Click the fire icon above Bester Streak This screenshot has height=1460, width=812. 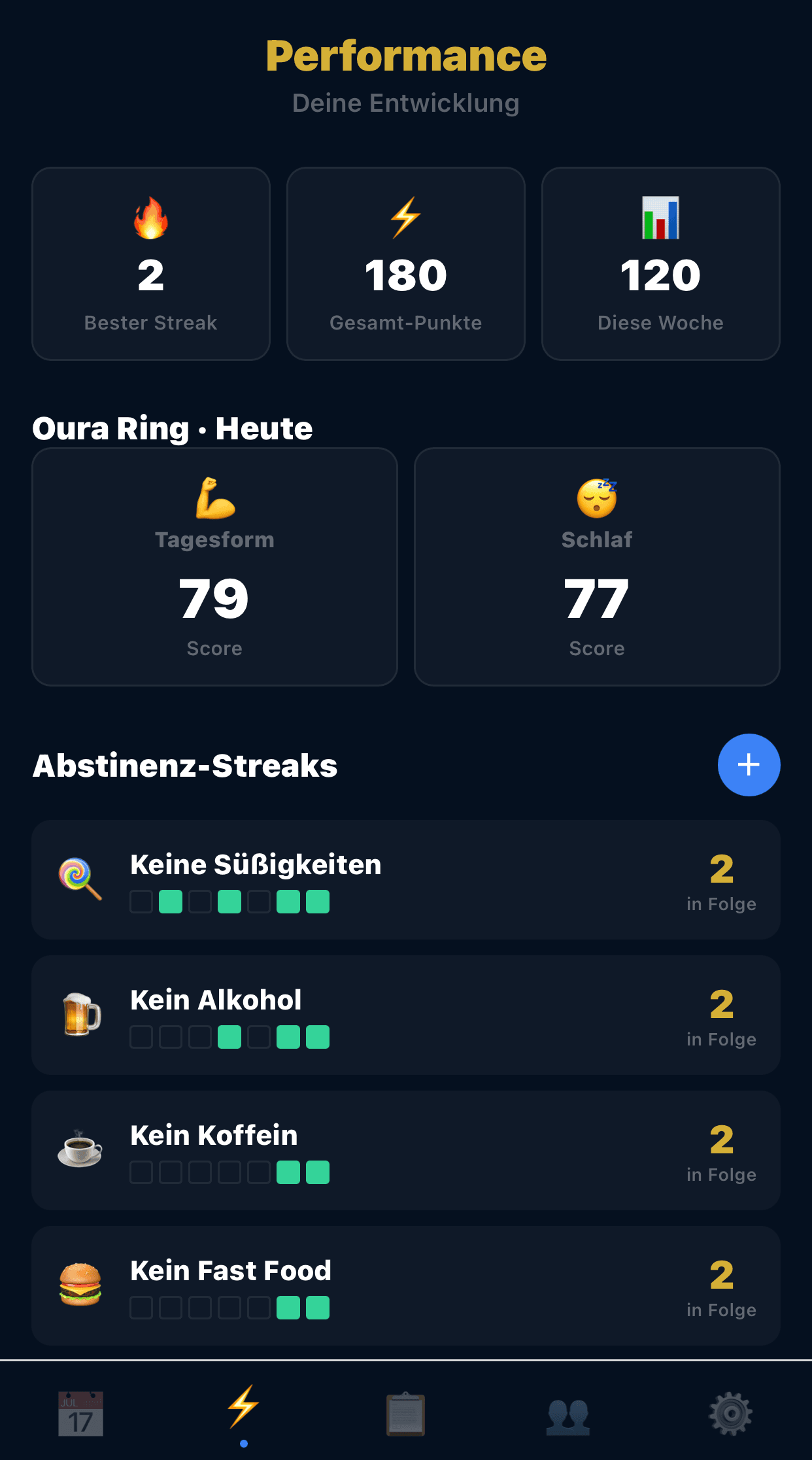pyautogui.click(x=151, y=218)
